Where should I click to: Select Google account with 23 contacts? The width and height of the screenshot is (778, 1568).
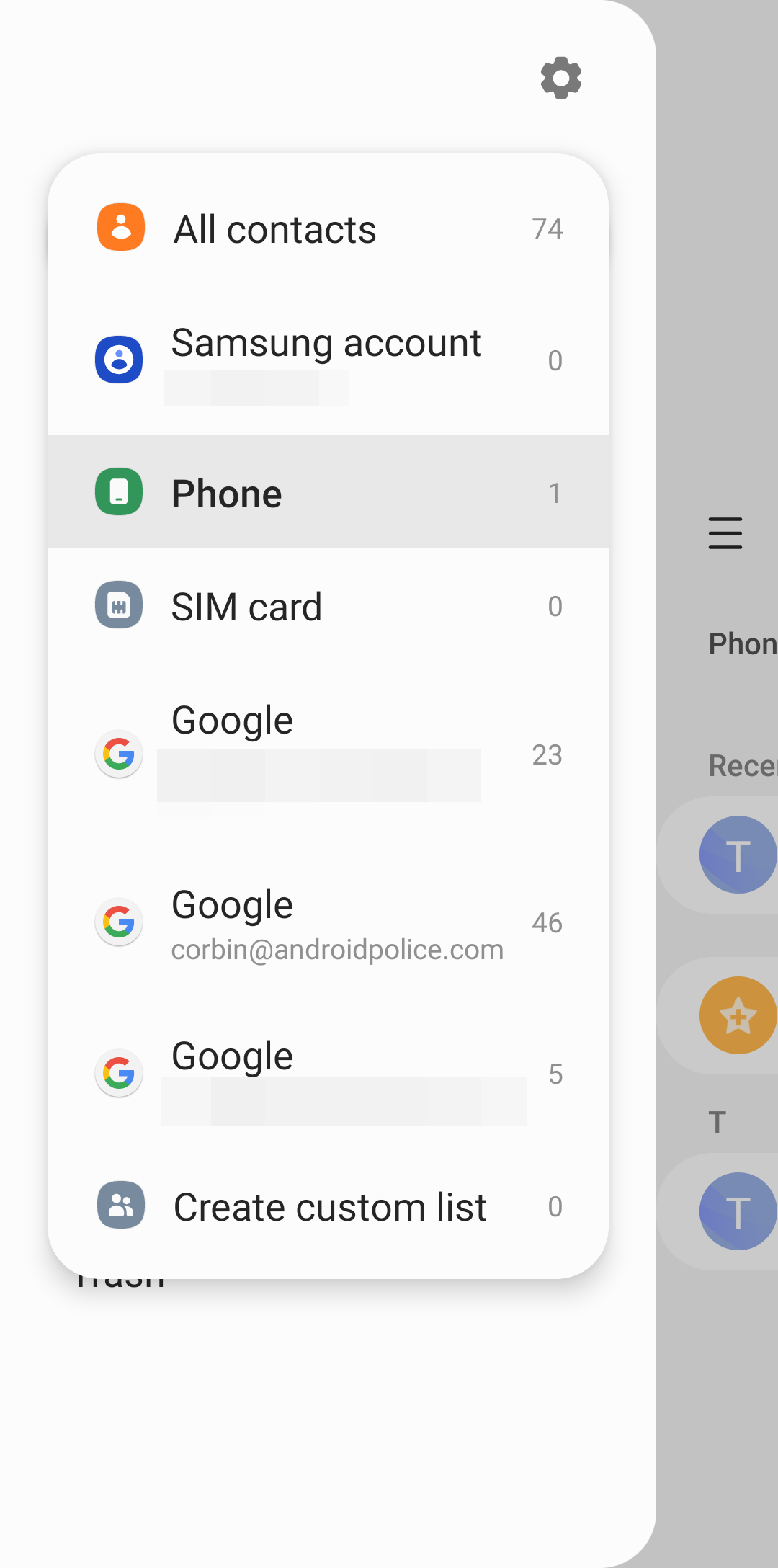(328, 753)
